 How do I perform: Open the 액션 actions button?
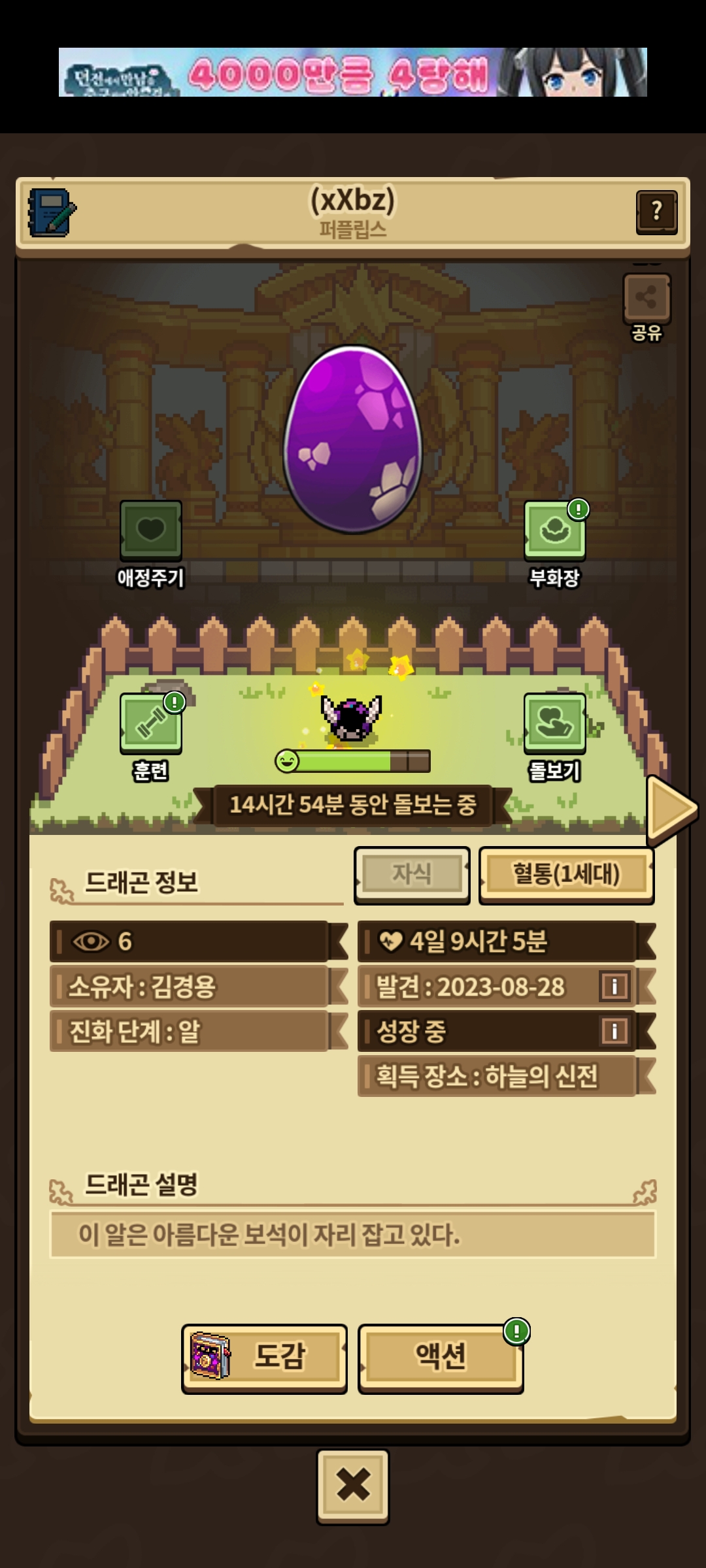(x=441, y=1359)
